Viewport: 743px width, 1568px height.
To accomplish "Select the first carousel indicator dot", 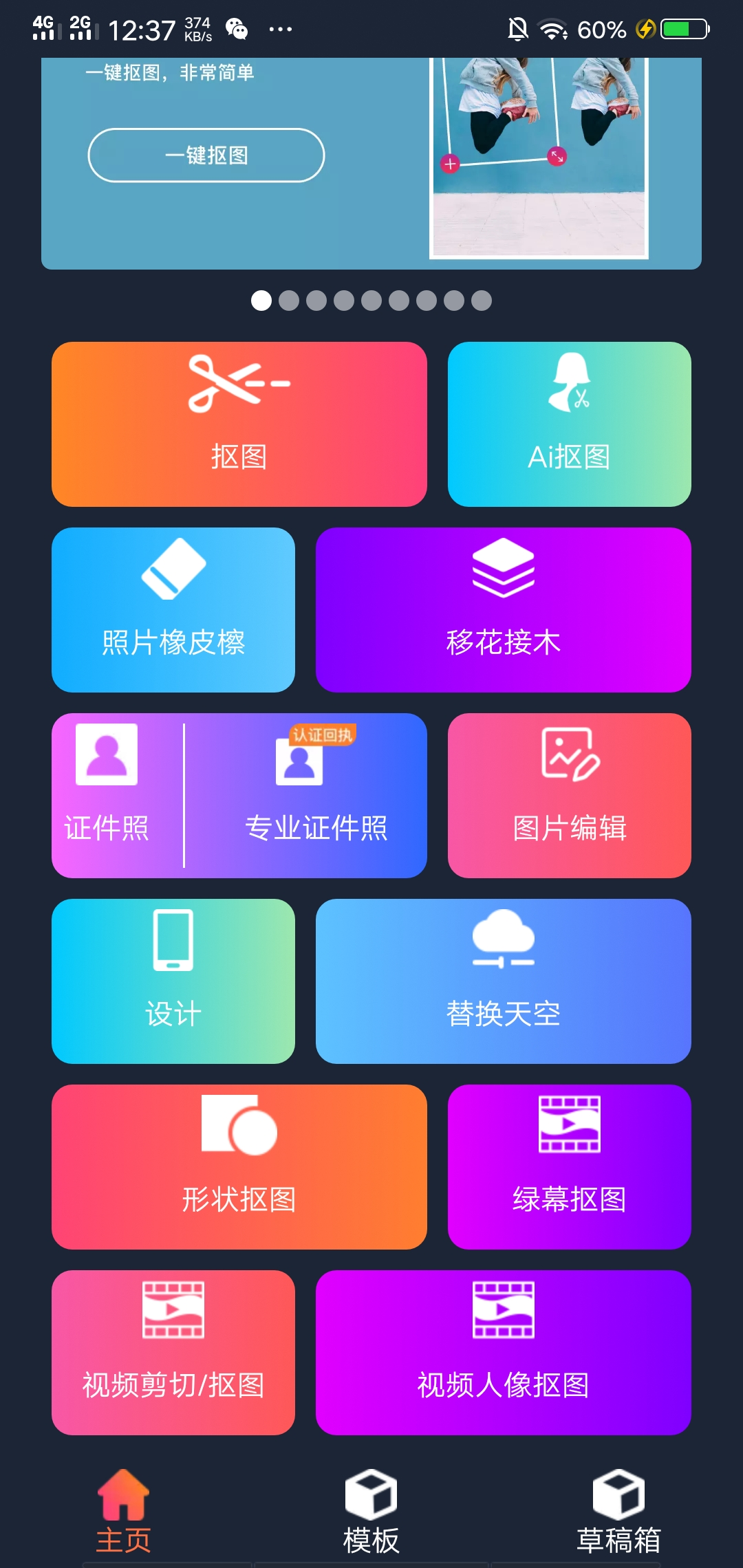I will [261, 301].
